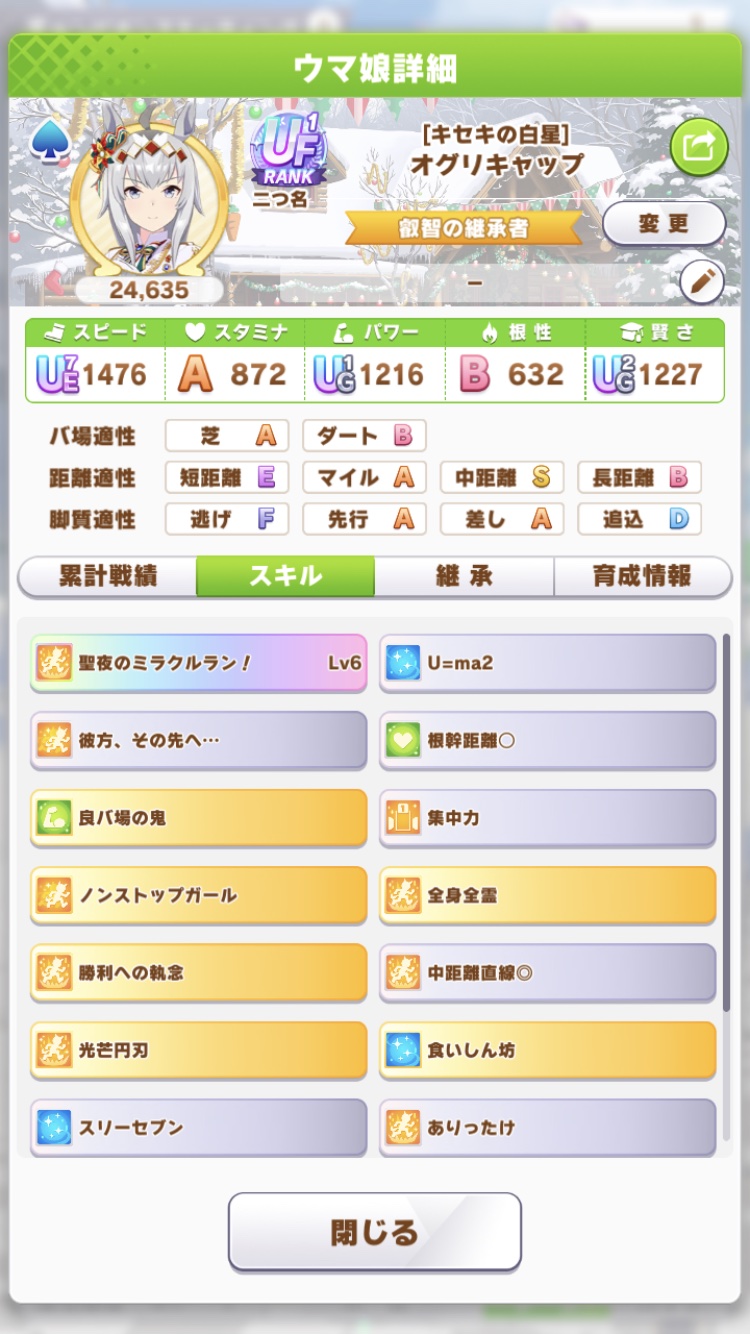Viewport: 750px width, 1334px height.
Task: Select the 勝利への執念 skill
Action: (x=198, y=972)
